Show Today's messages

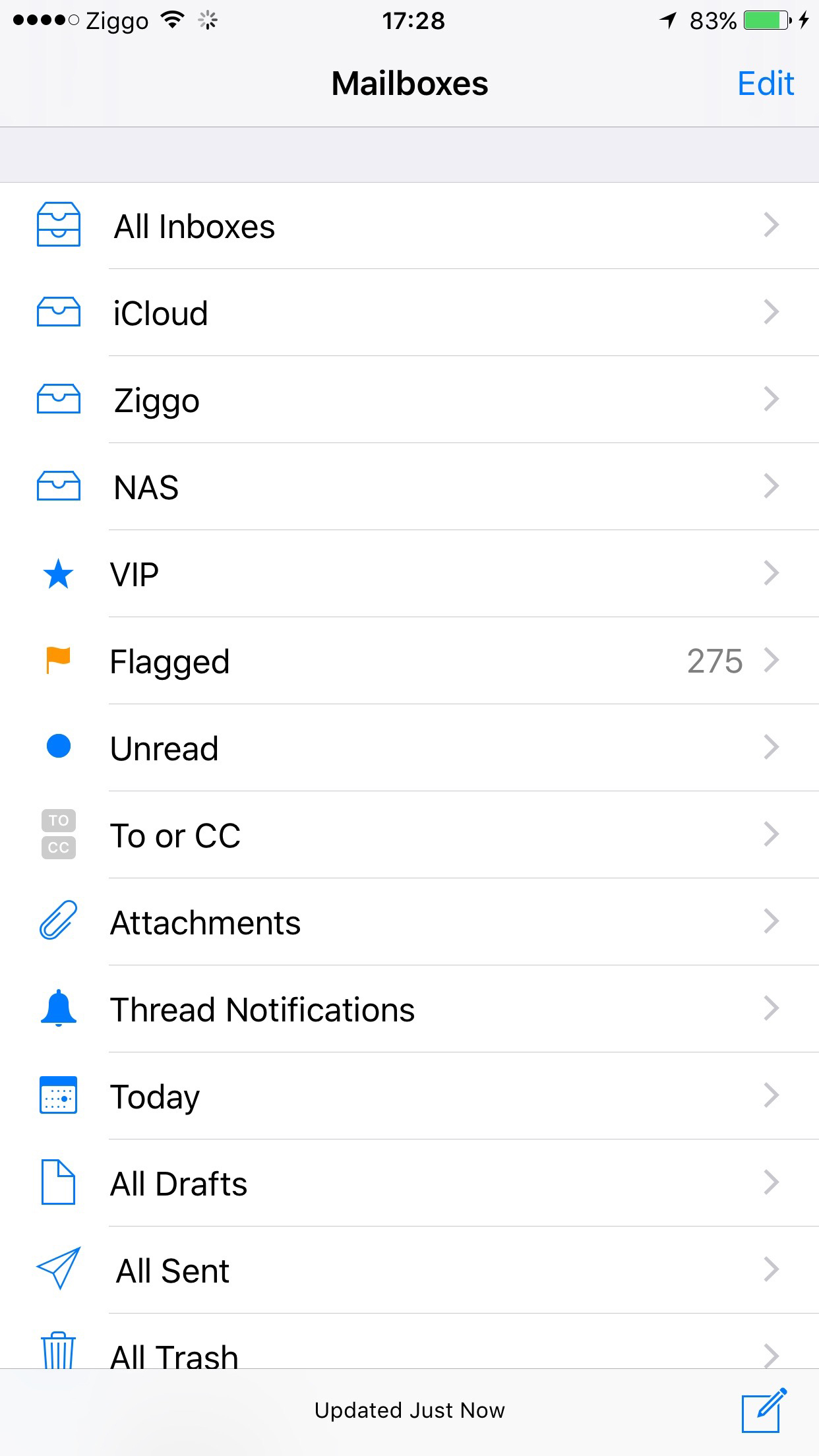coord(409,1097)
